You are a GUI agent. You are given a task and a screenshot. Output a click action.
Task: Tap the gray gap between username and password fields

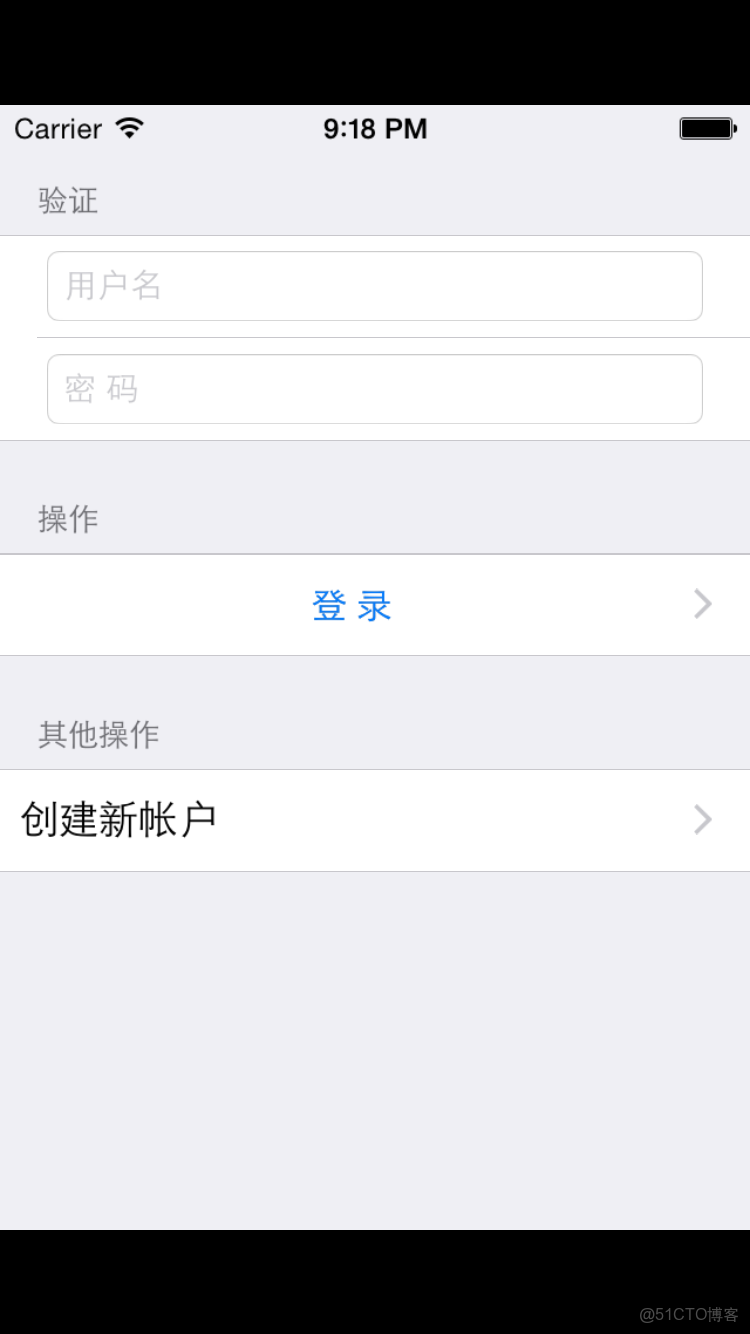(x=375, y=338)
